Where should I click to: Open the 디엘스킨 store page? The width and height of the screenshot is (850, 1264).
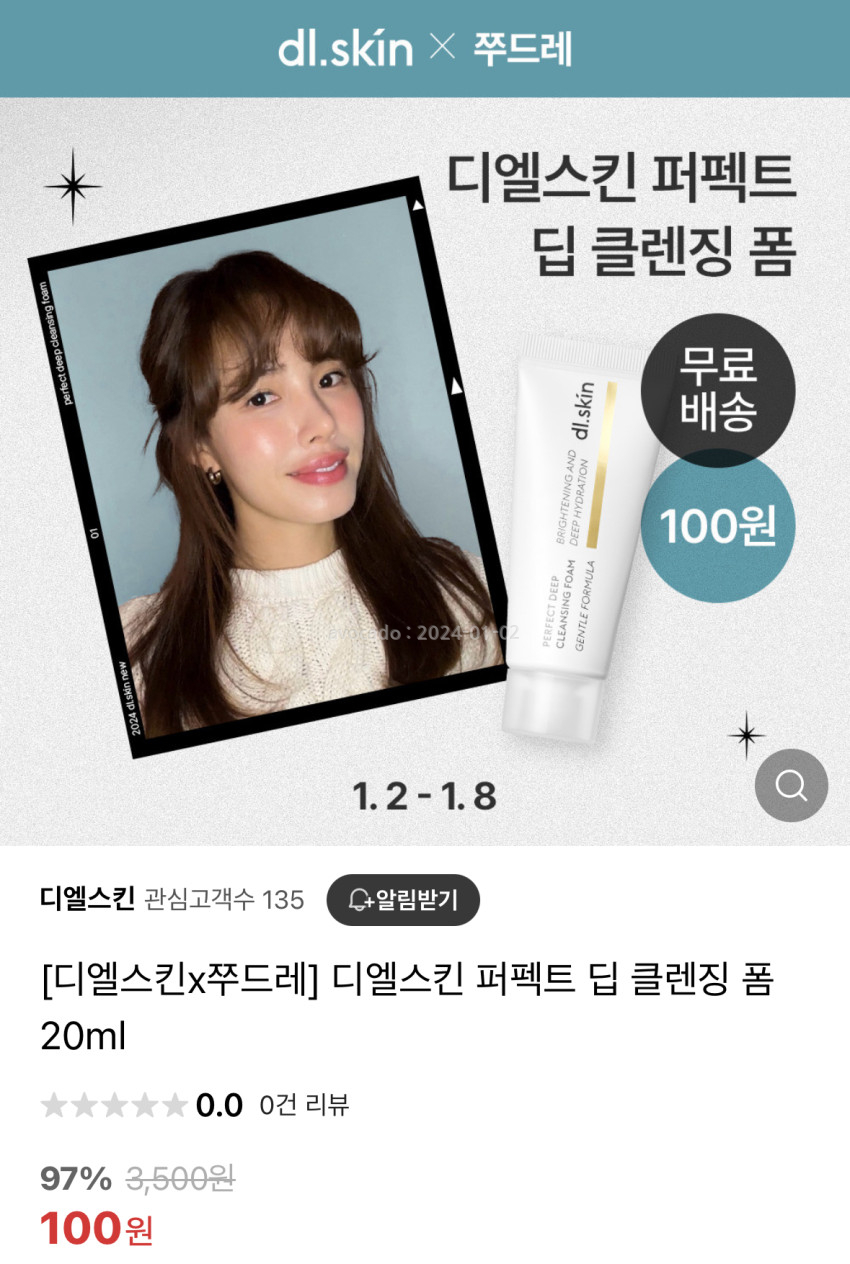point(87,900)
